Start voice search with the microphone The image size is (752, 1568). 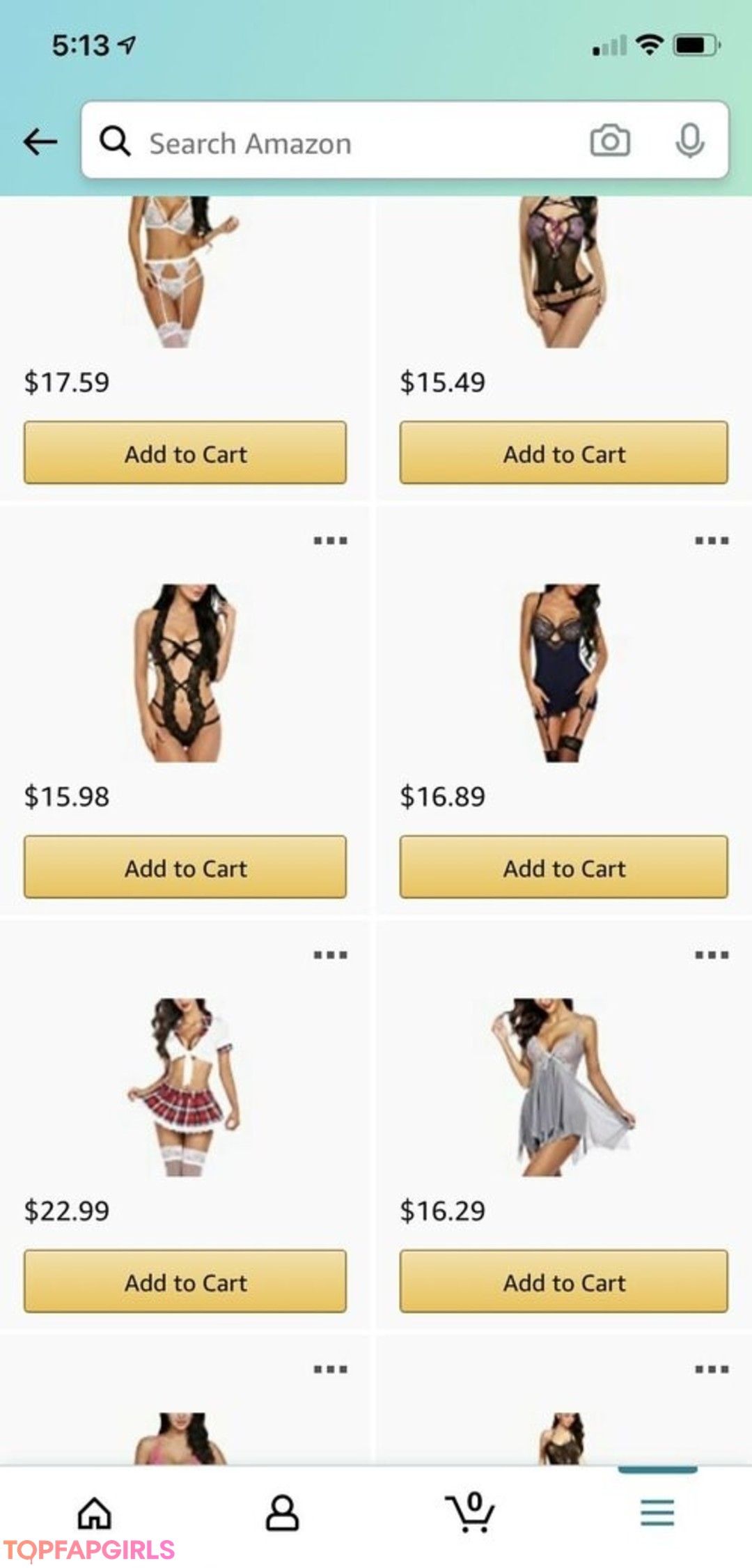[x=689, y=141]
